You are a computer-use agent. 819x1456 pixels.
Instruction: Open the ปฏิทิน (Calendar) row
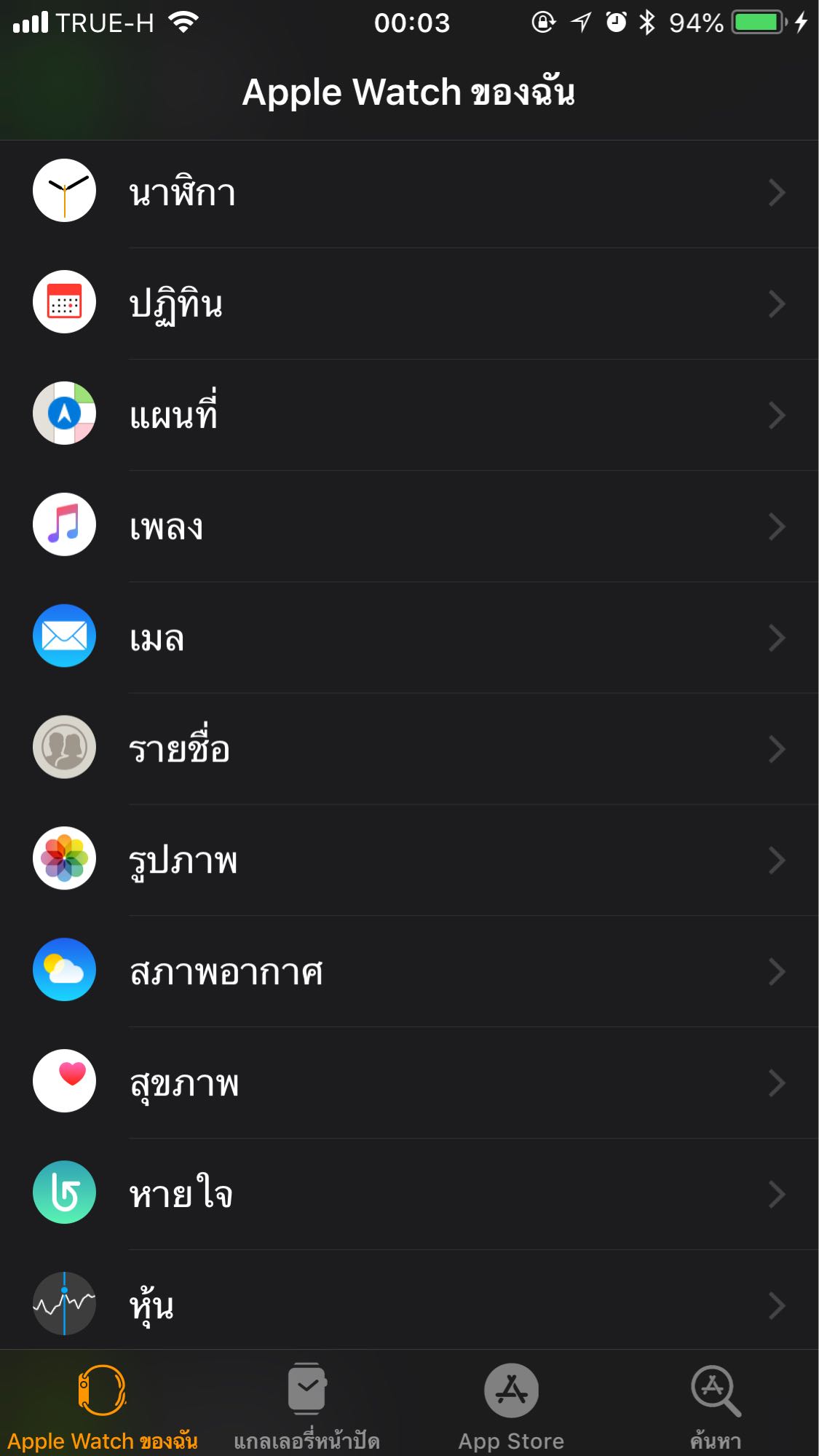[409, 304]
